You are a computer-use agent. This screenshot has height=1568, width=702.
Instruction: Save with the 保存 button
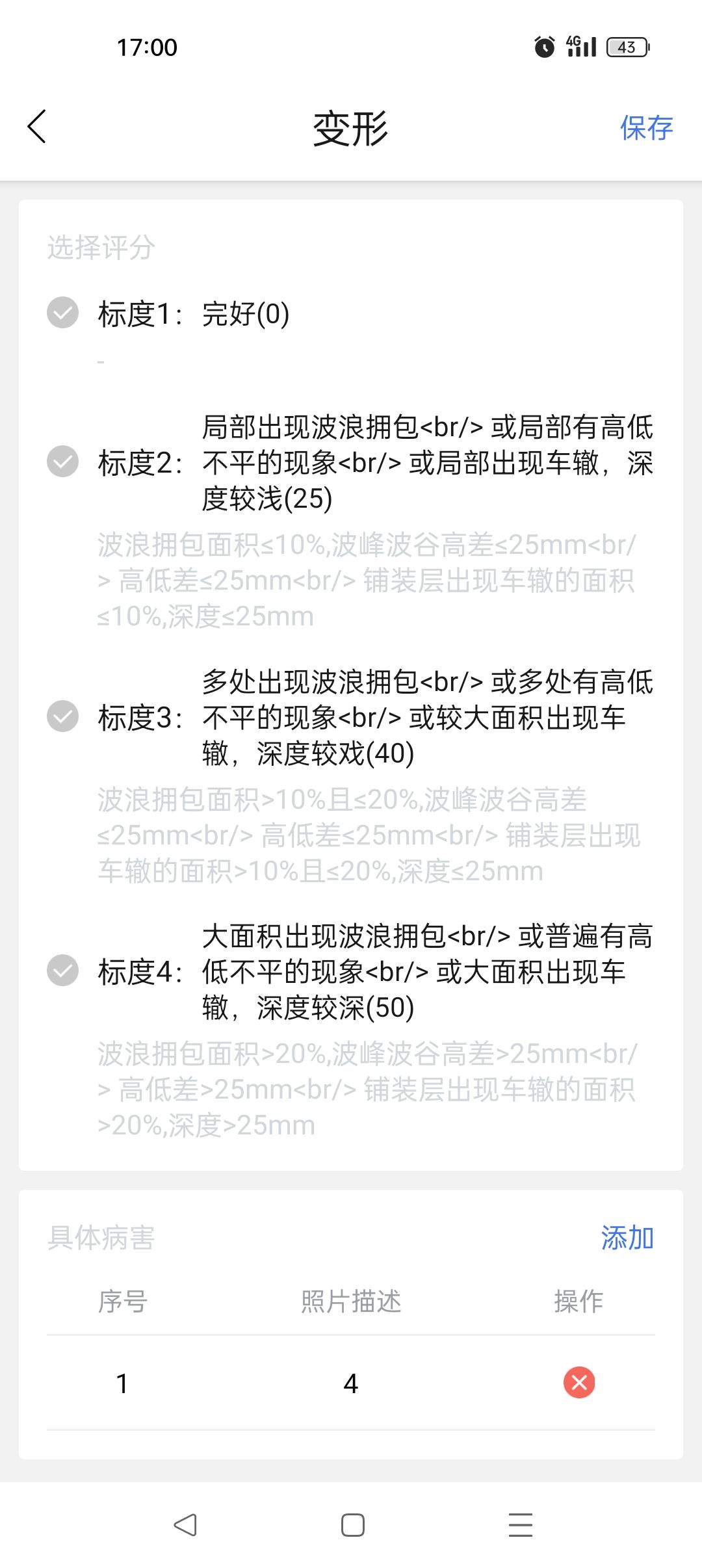(x=645, y=128)
